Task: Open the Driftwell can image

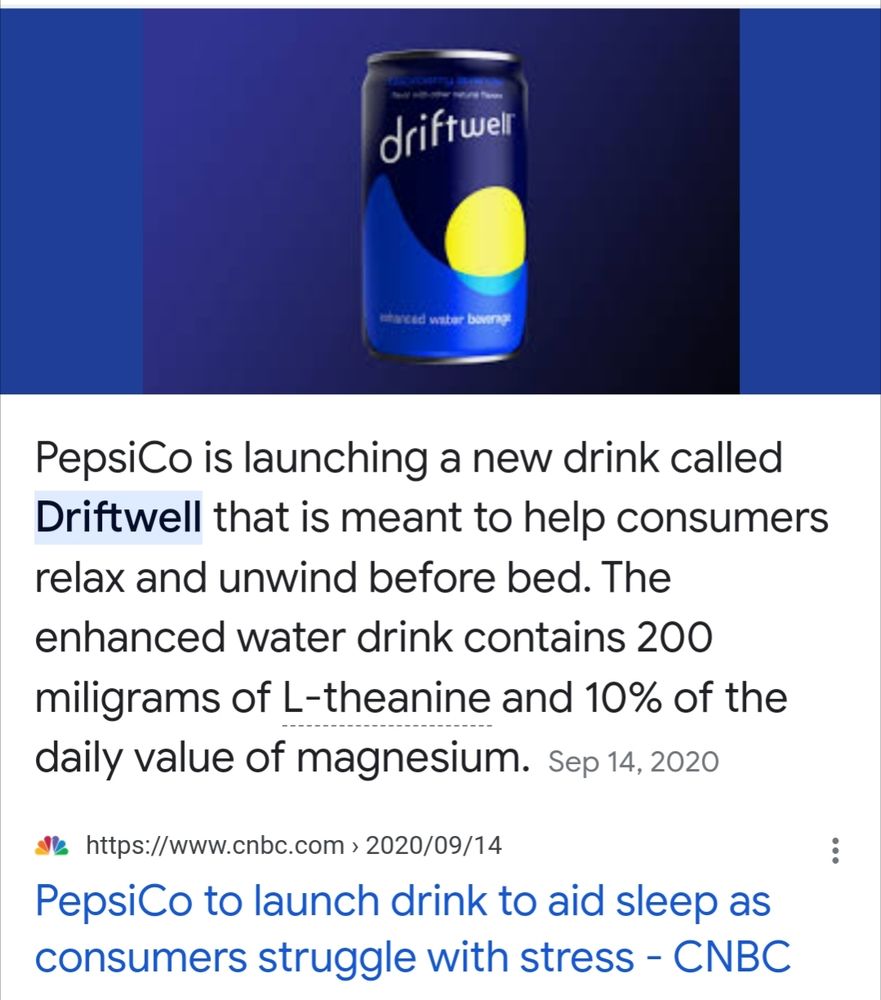Action: pos(440,200)
